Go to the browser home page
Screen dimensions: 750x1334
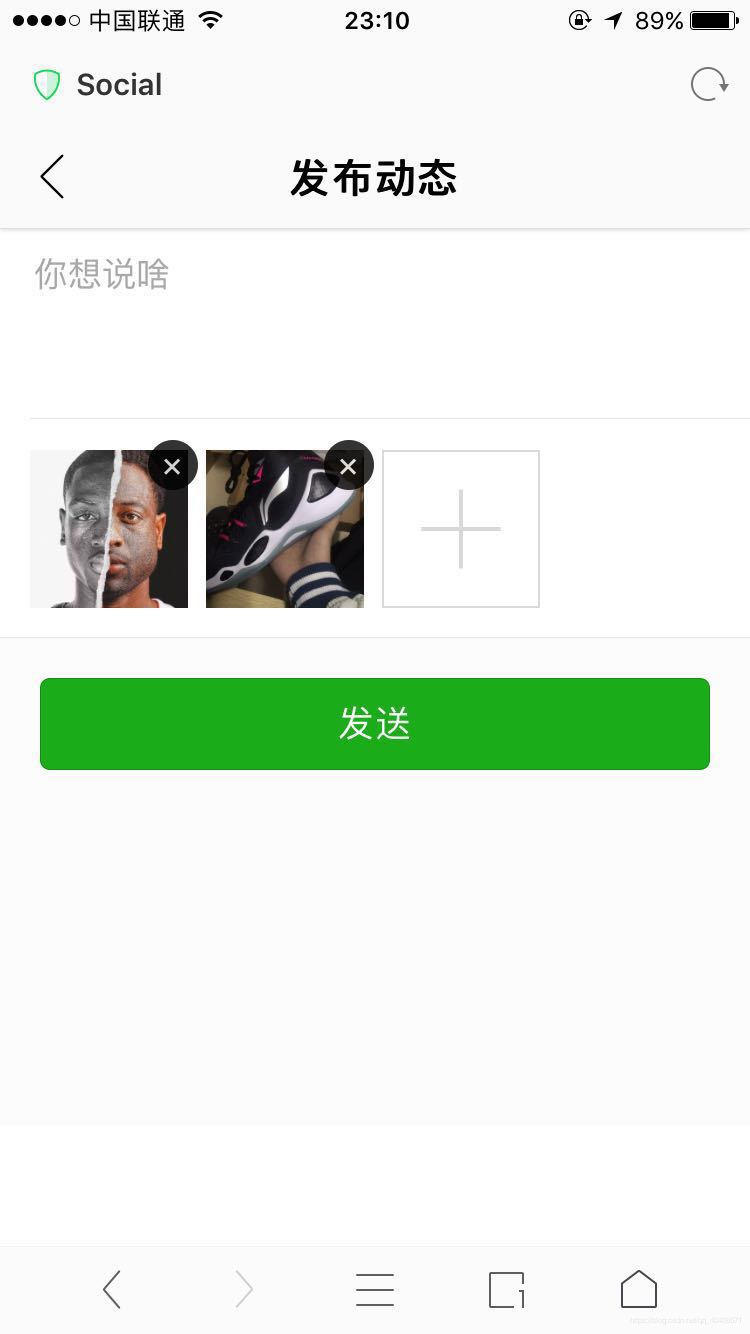click(638, 1290)
